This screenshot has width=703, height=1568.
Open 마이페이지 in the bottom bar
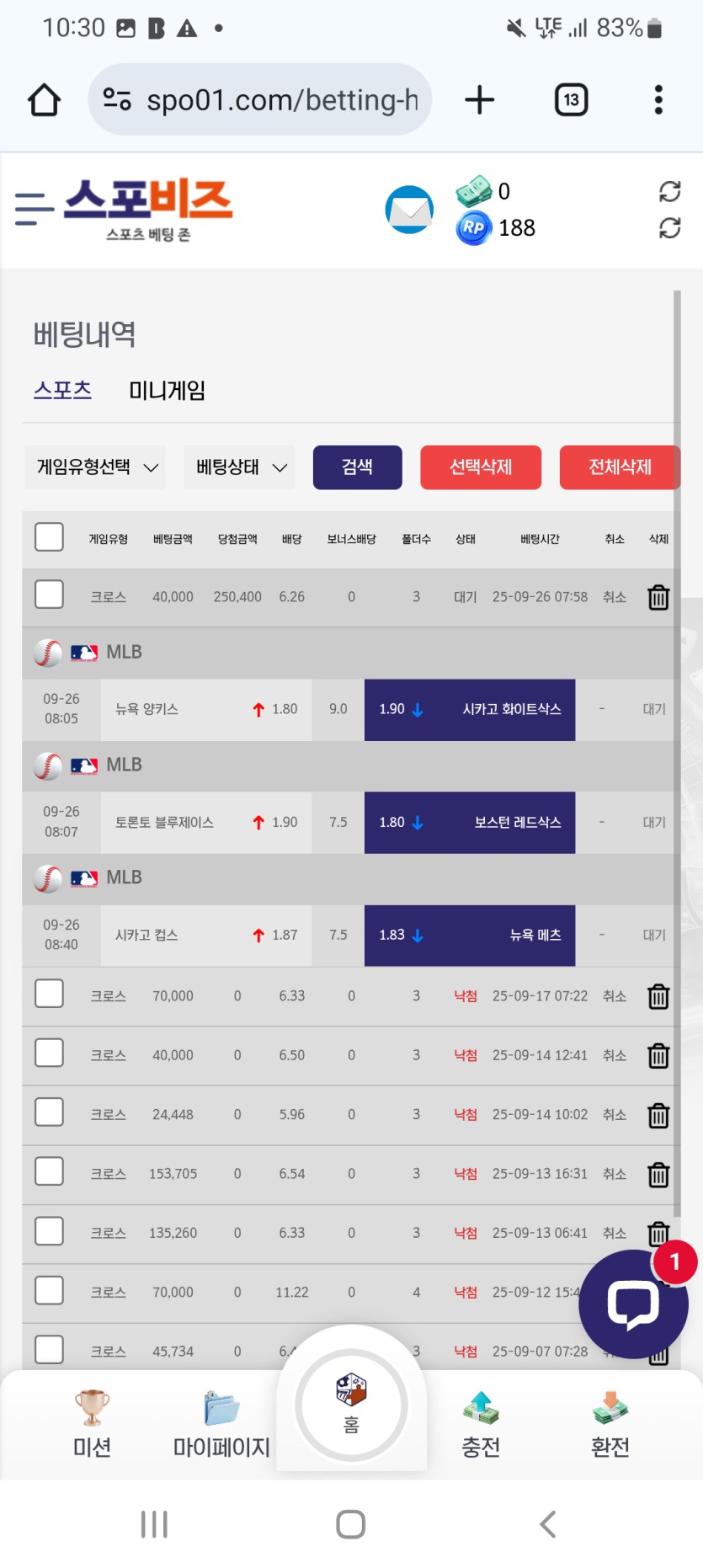click(x=221, y=1424)
